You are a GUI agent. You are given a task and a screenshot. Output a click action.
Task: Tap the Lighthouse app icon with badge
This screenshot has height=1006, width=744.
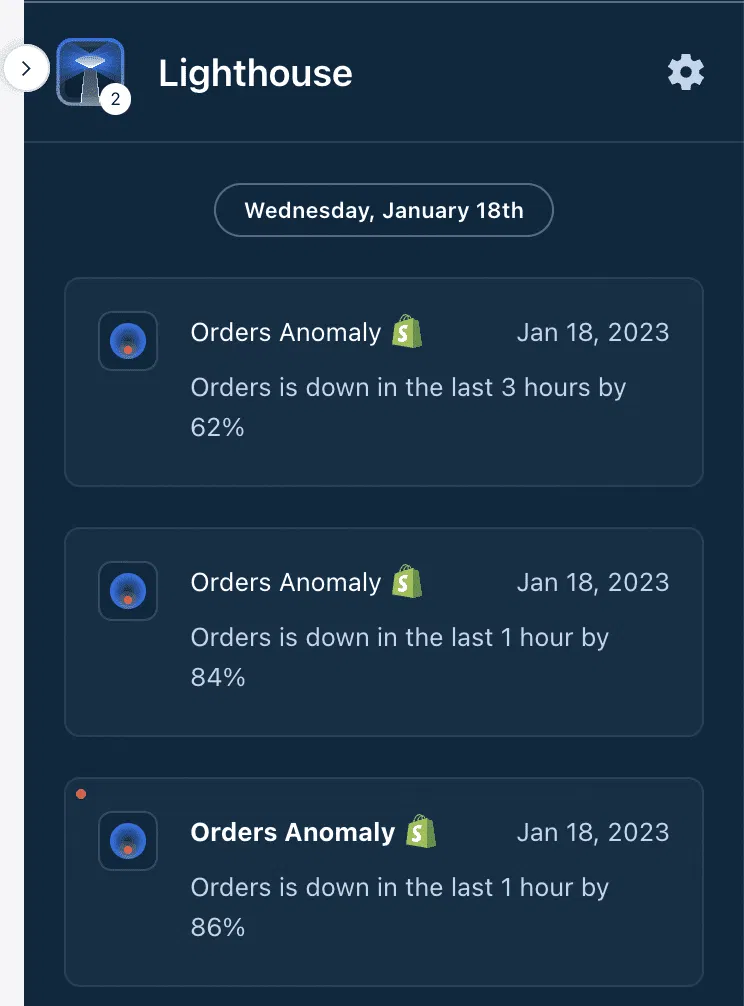(x=91, y=72)
